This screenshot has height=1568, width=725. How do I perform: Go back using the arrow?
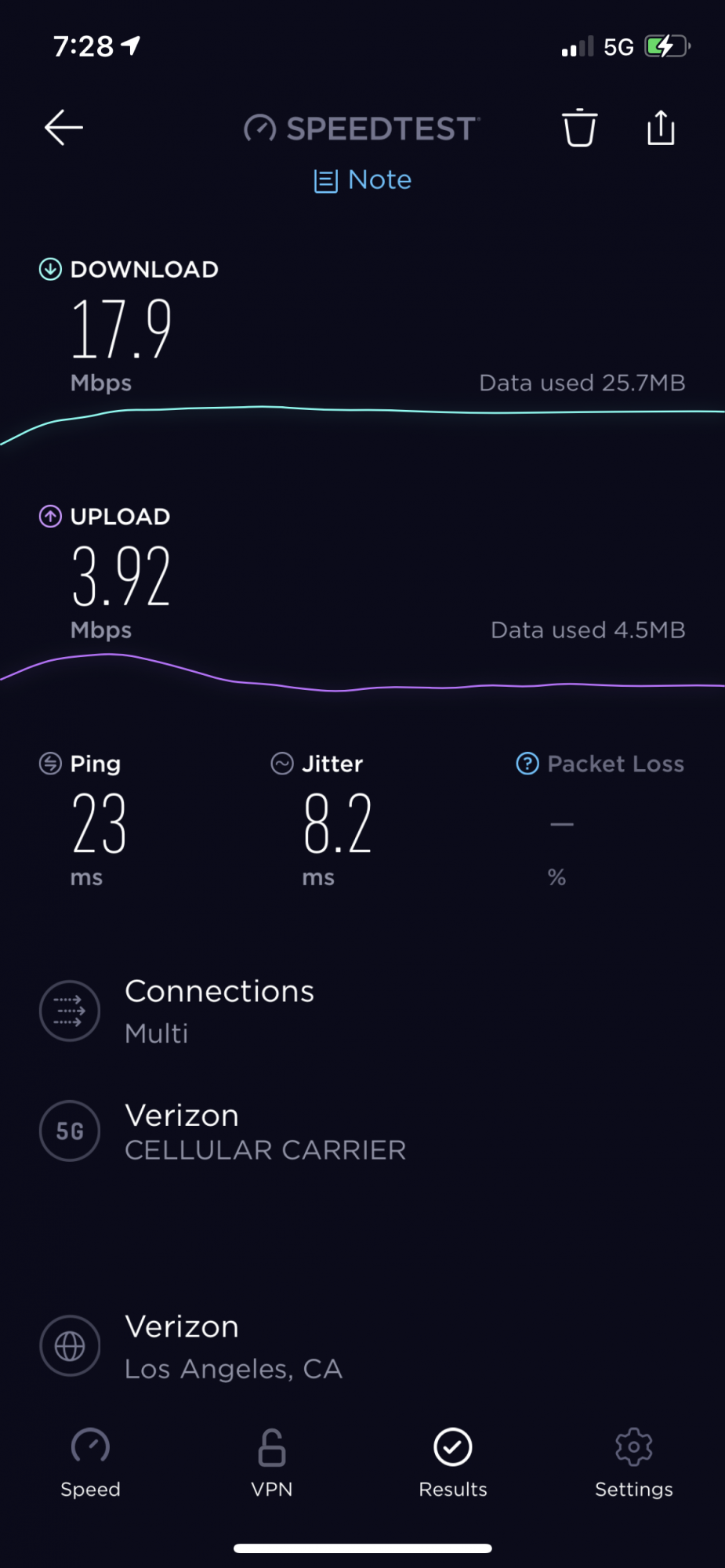63,128
